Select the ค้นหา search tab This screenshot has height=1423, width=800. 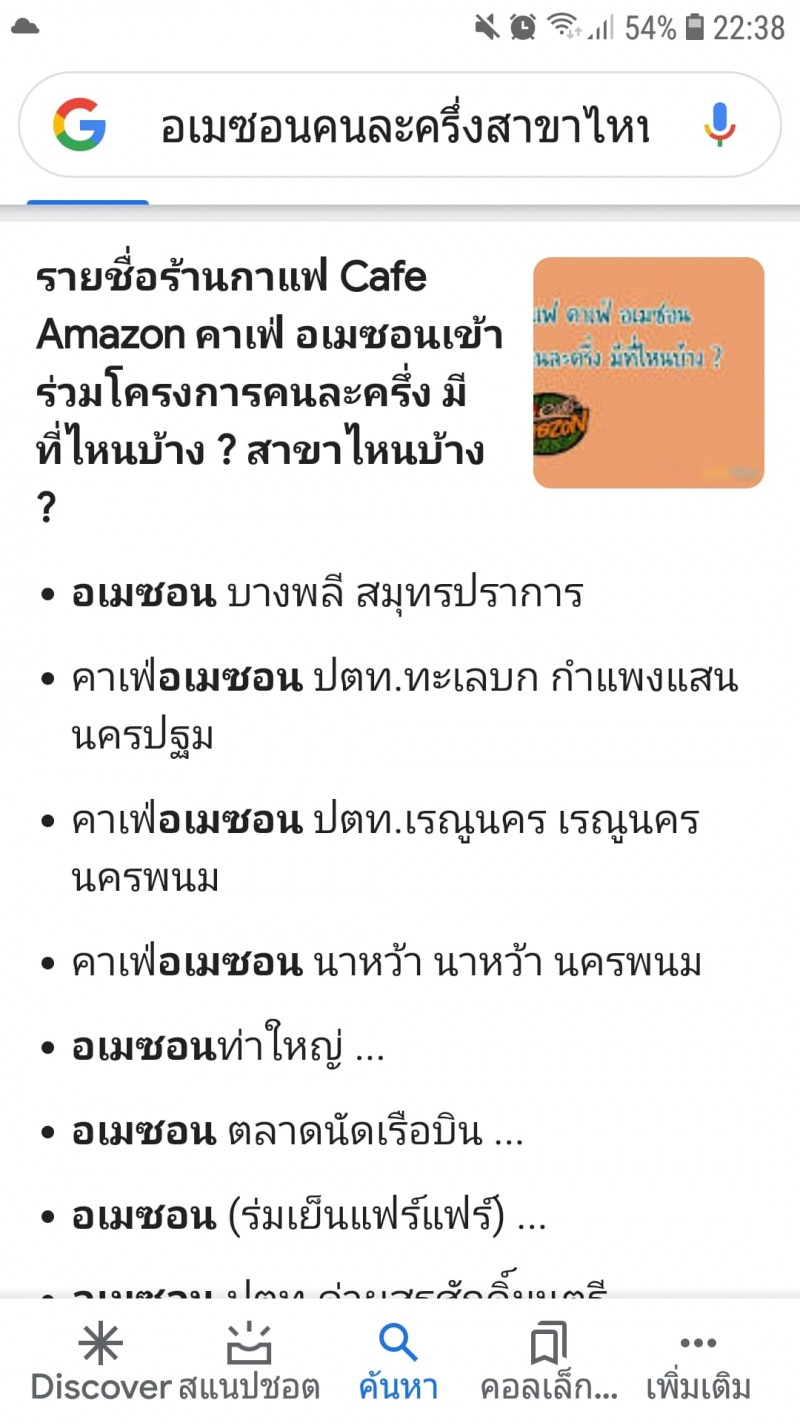[398, 1361]
